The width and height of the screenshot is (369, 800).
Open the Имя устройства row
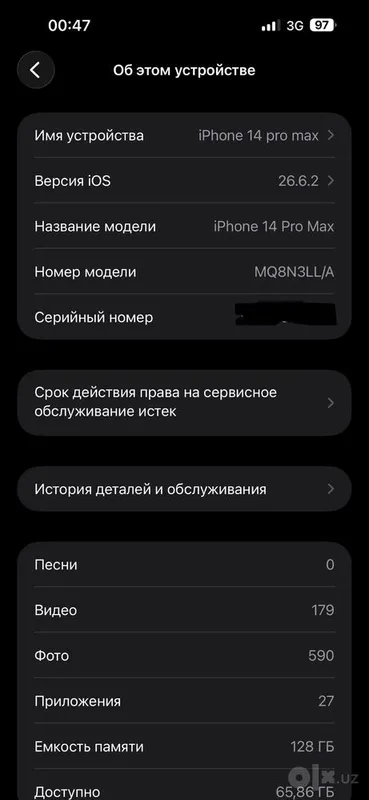(x=184, y=136)
